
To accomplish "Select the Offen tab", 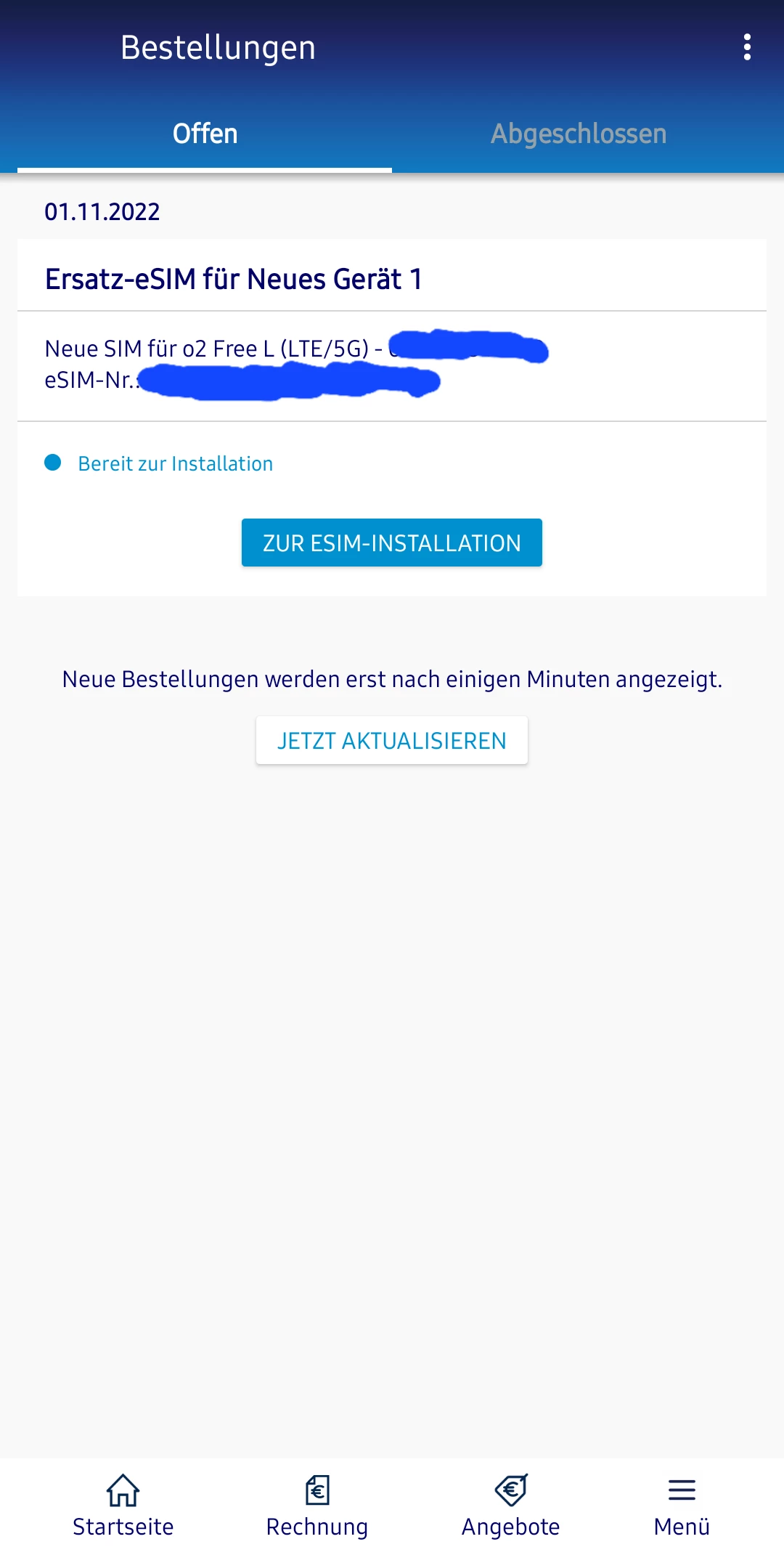I will (x=205, y=134).
